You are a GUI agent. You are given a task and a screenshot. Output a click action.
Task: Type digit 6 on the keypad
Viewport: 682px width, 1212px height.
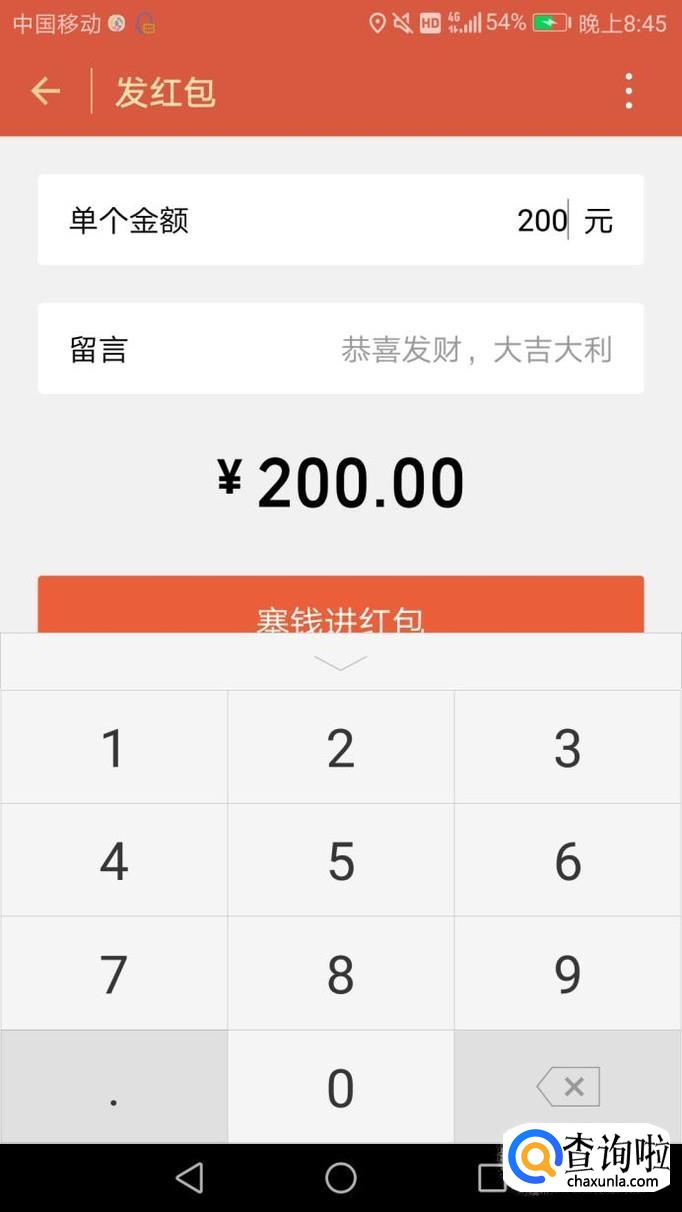tap(567, 861)
